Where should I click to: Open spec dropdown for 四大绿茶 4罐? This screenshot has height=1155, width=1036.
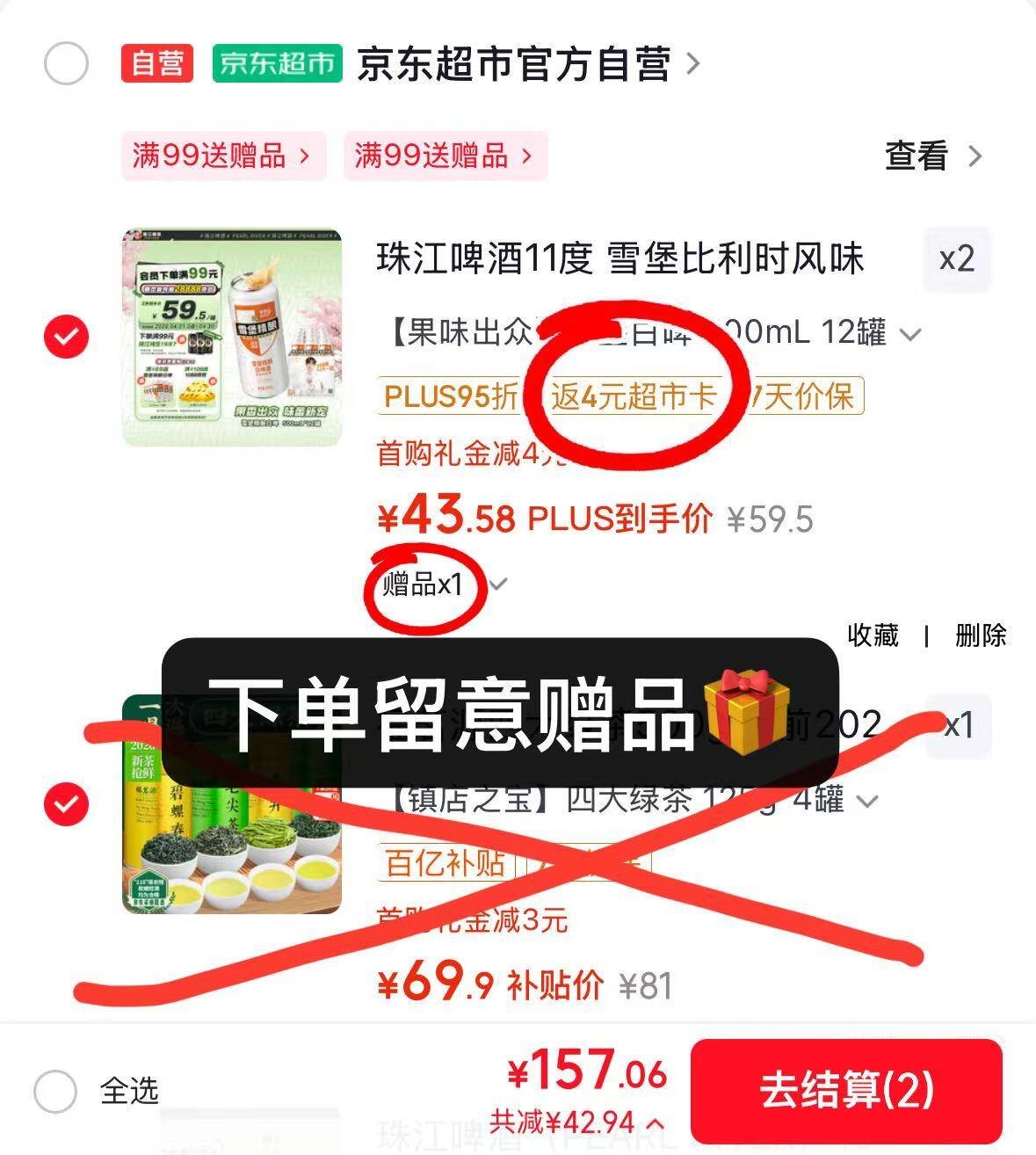[866, 801]
